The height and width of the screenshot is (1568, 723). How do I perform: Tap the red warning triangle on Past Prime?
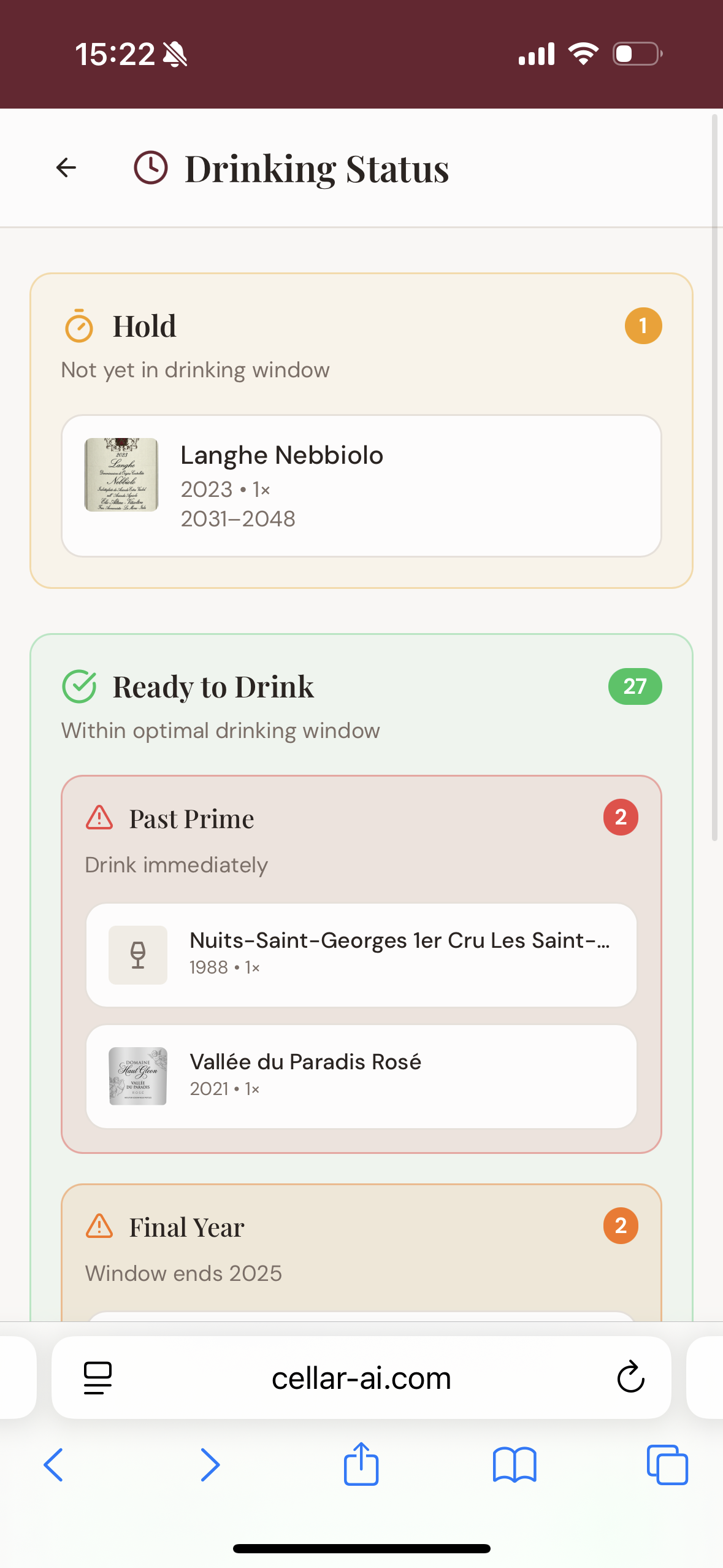(x=101, y=818)
